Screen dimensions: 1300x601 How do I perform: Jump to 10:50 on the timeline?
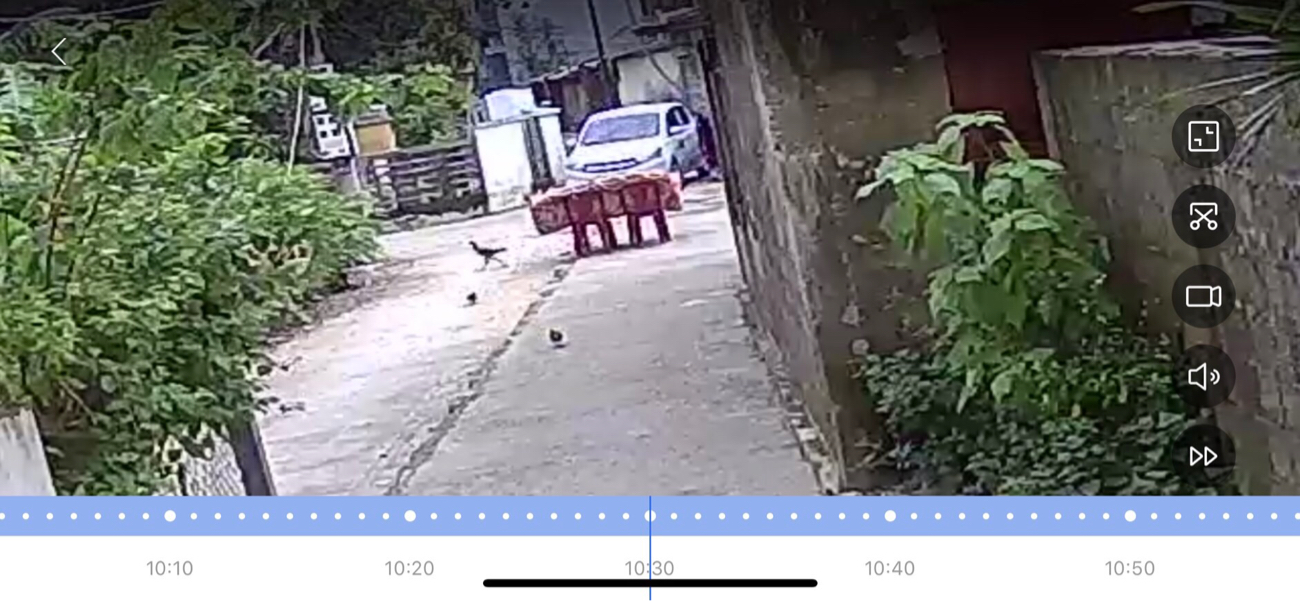[x=1130, y=516]
